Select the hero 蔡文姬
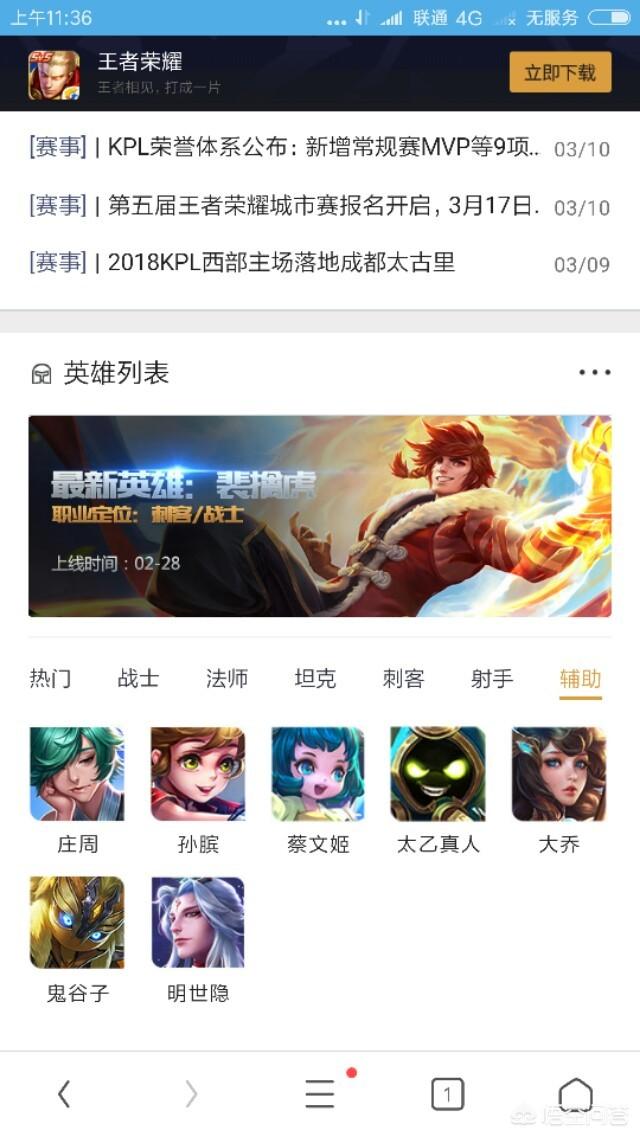The image size is (640, 1137). pyautogui.click(x=318, y=790)
